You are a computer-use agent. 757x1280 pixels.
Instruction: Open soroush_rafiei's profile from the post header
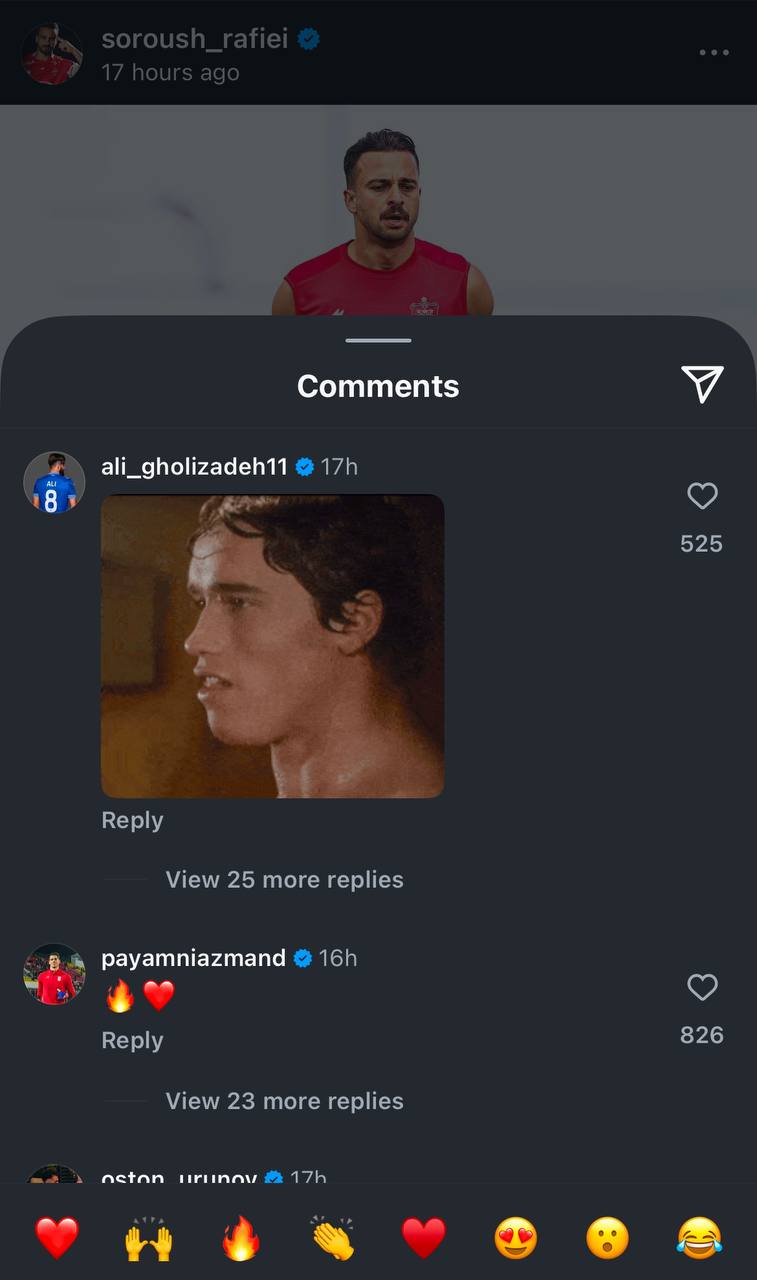(194, 39)
